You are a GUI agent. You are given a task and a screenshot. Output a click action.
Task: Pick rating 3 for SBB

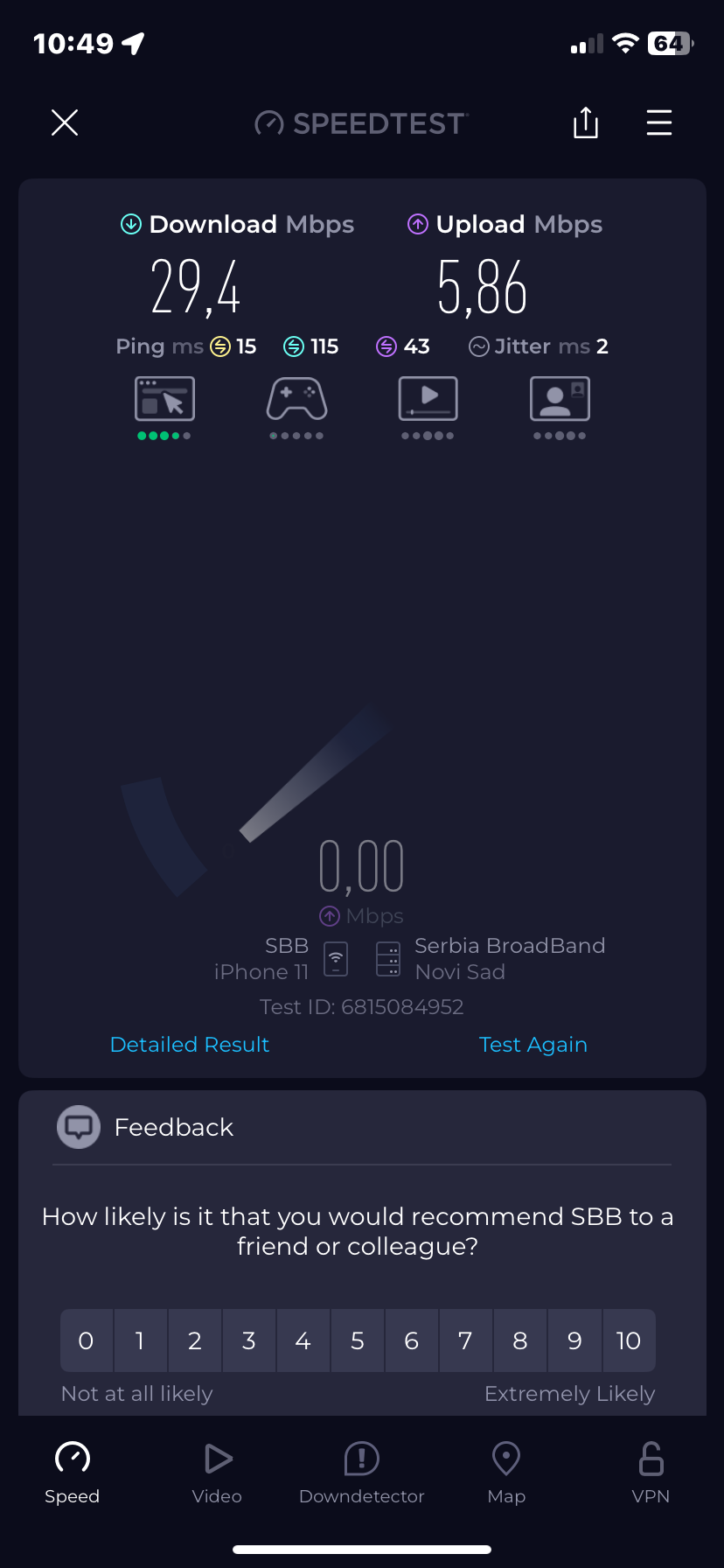(x=249, y=1340)
